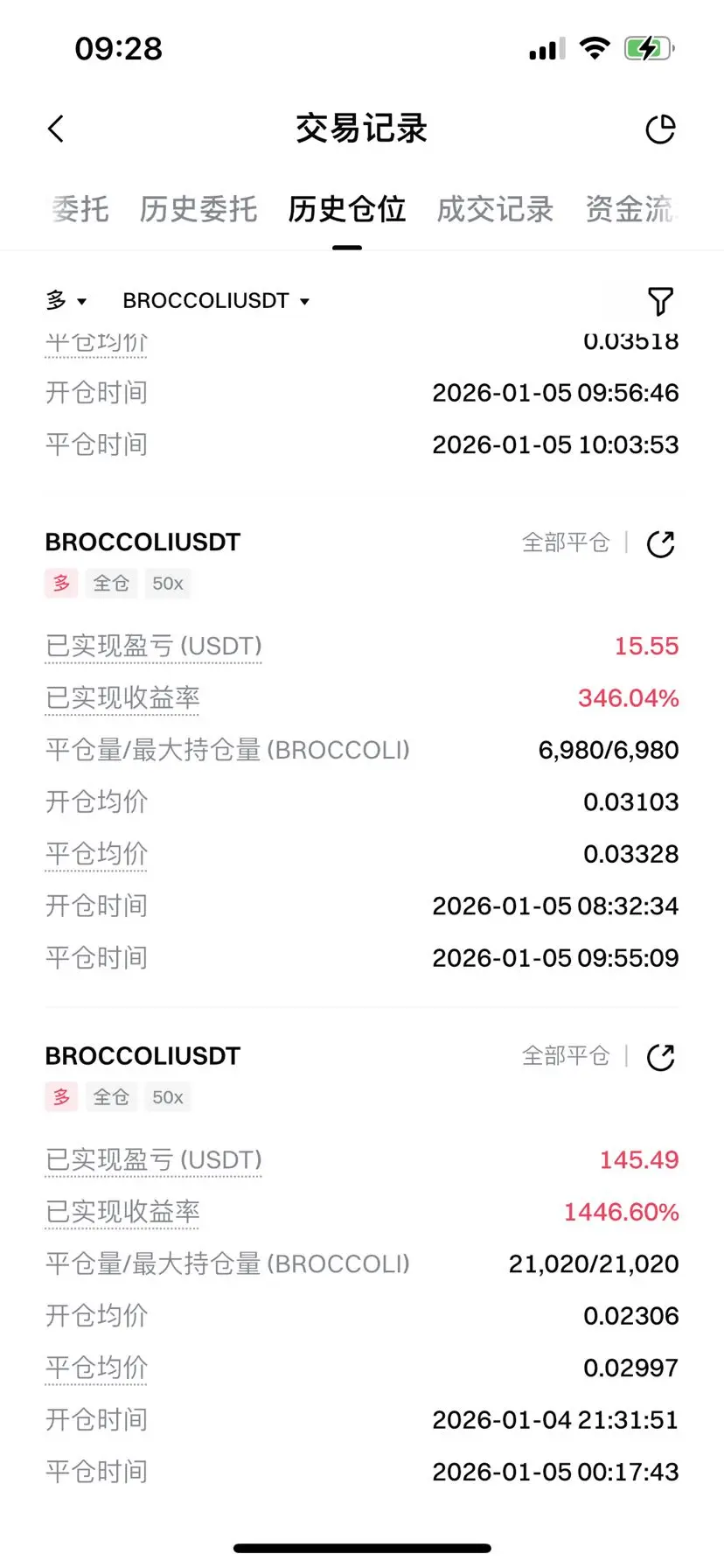The height and width of the screenshot is (1568, 724).
Task: Share the position with 145.49 USDT profit
Action: [660, 1058]
